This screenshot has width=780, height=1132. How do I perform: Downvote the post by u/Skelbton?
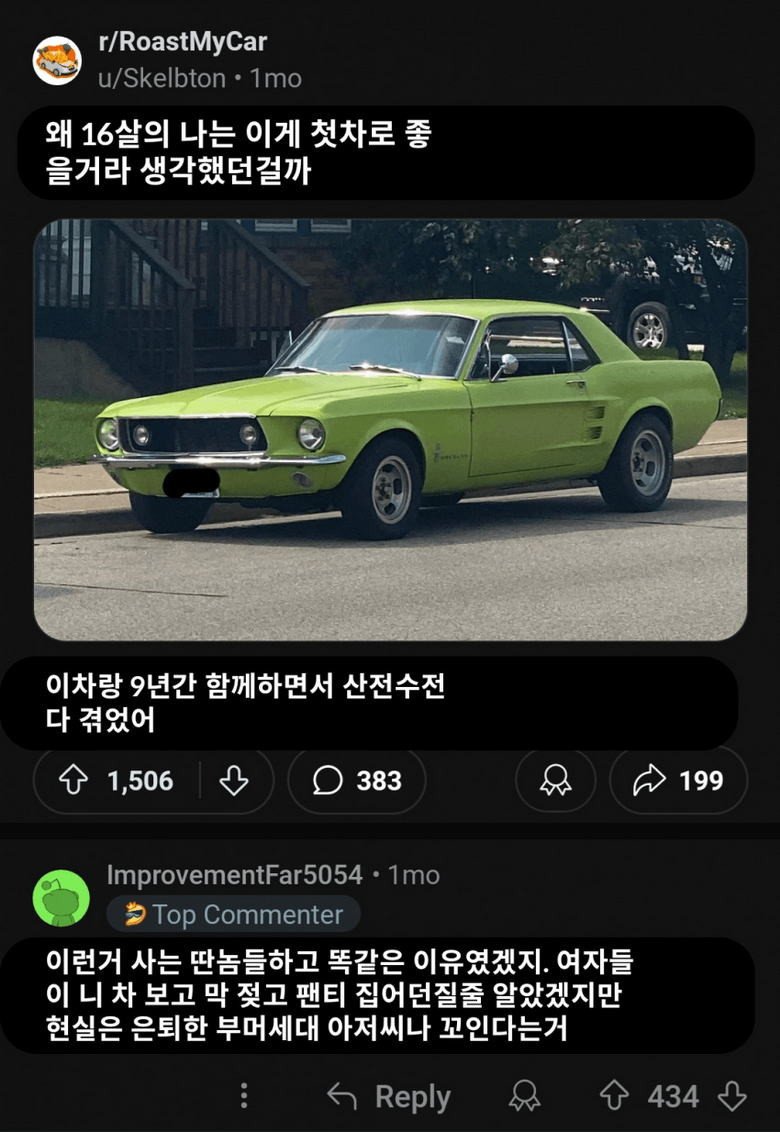pos(234,781)
